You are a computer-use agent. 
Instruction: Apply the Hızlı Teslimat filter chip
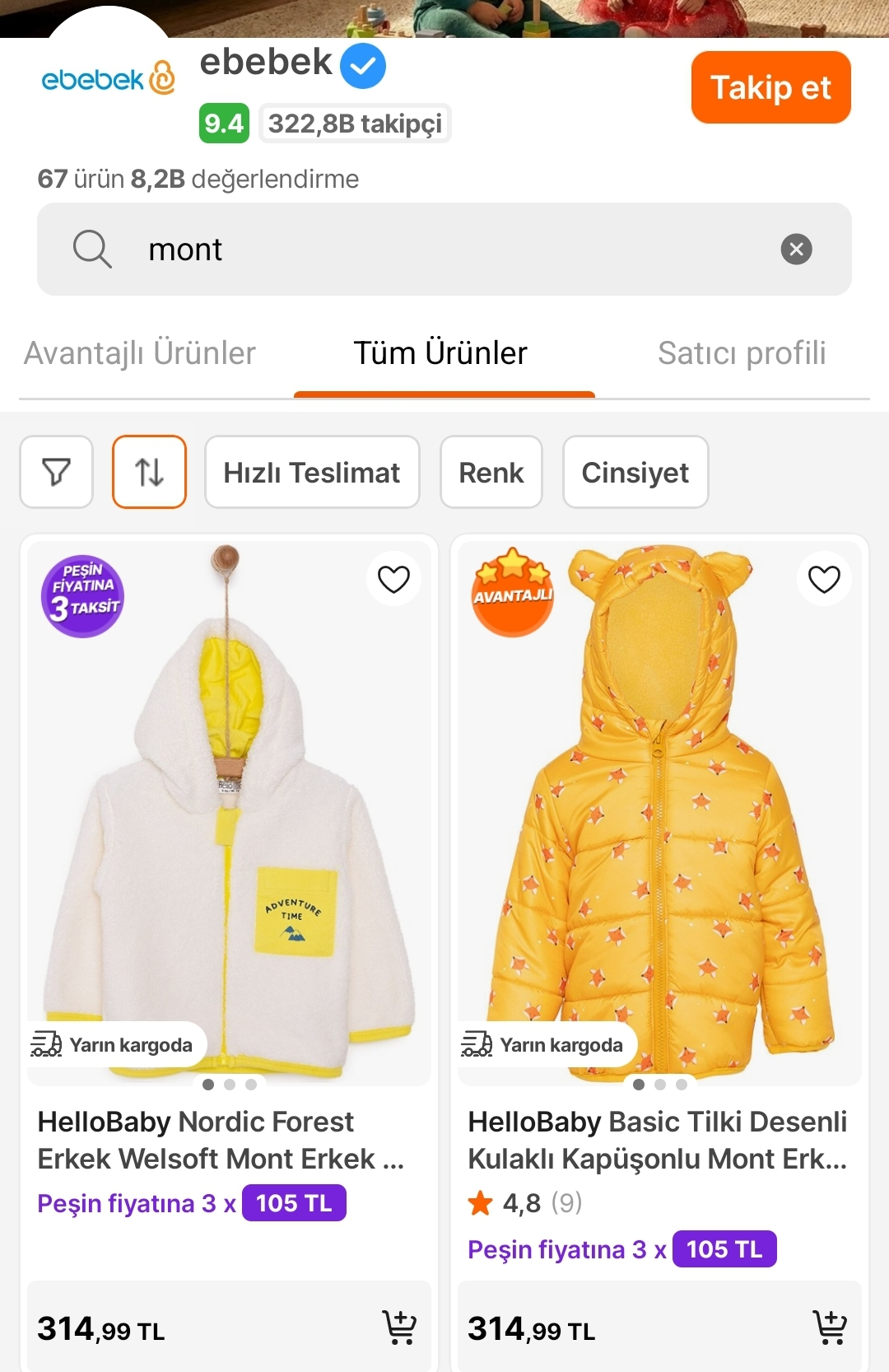pos(312,472)
